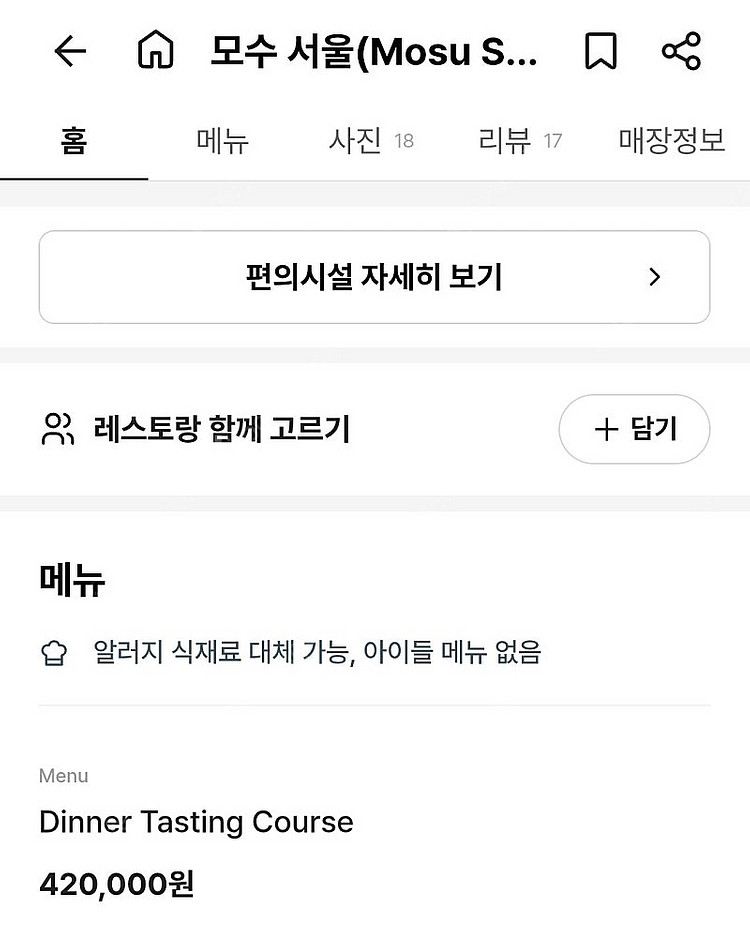Switch to the 홈 tab
Image resolution: width=750 pixels, height=928 pixels.
tap(73, 141)
